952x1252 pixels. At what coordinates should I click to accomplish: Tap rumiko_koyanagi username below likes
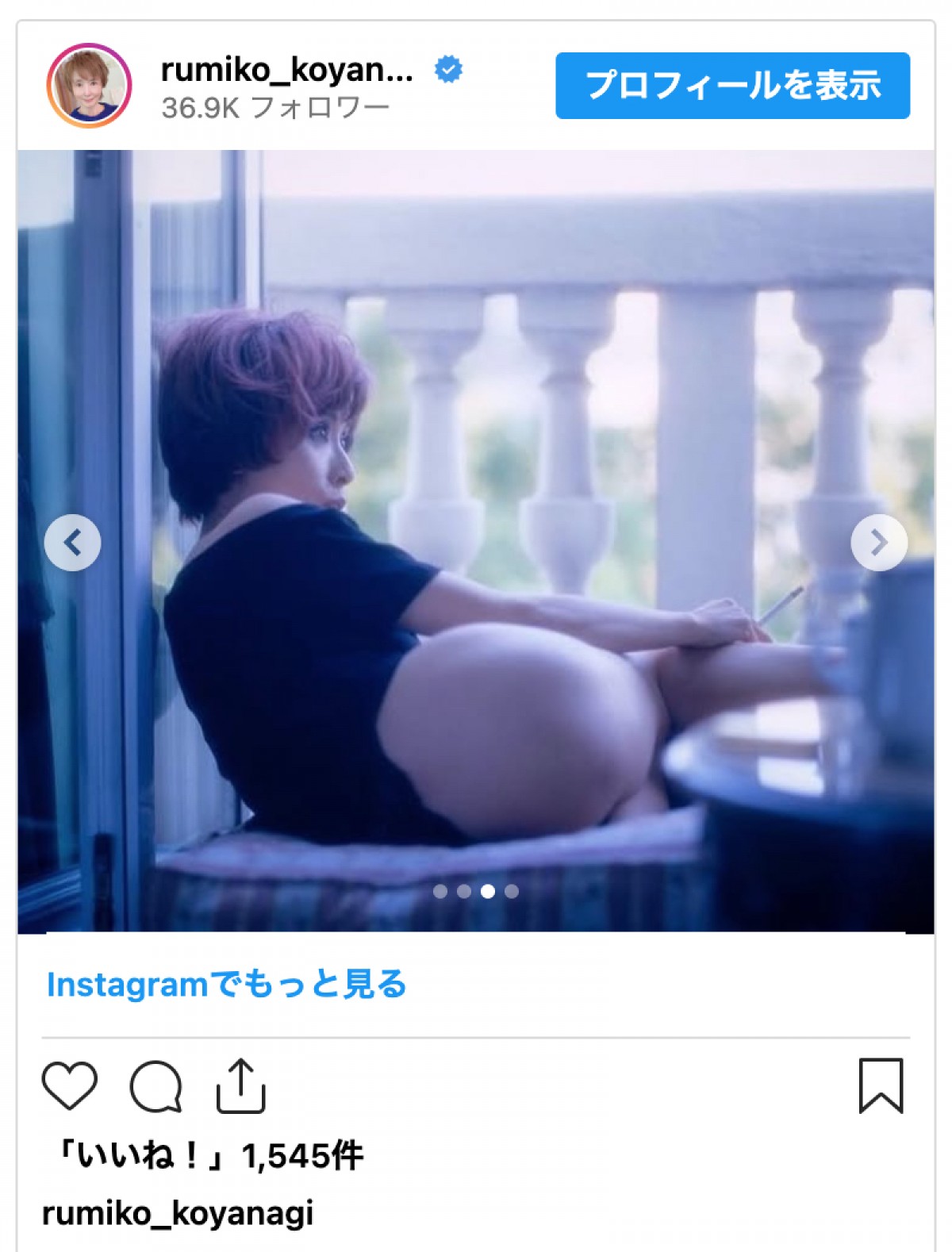click(178, 1213)
